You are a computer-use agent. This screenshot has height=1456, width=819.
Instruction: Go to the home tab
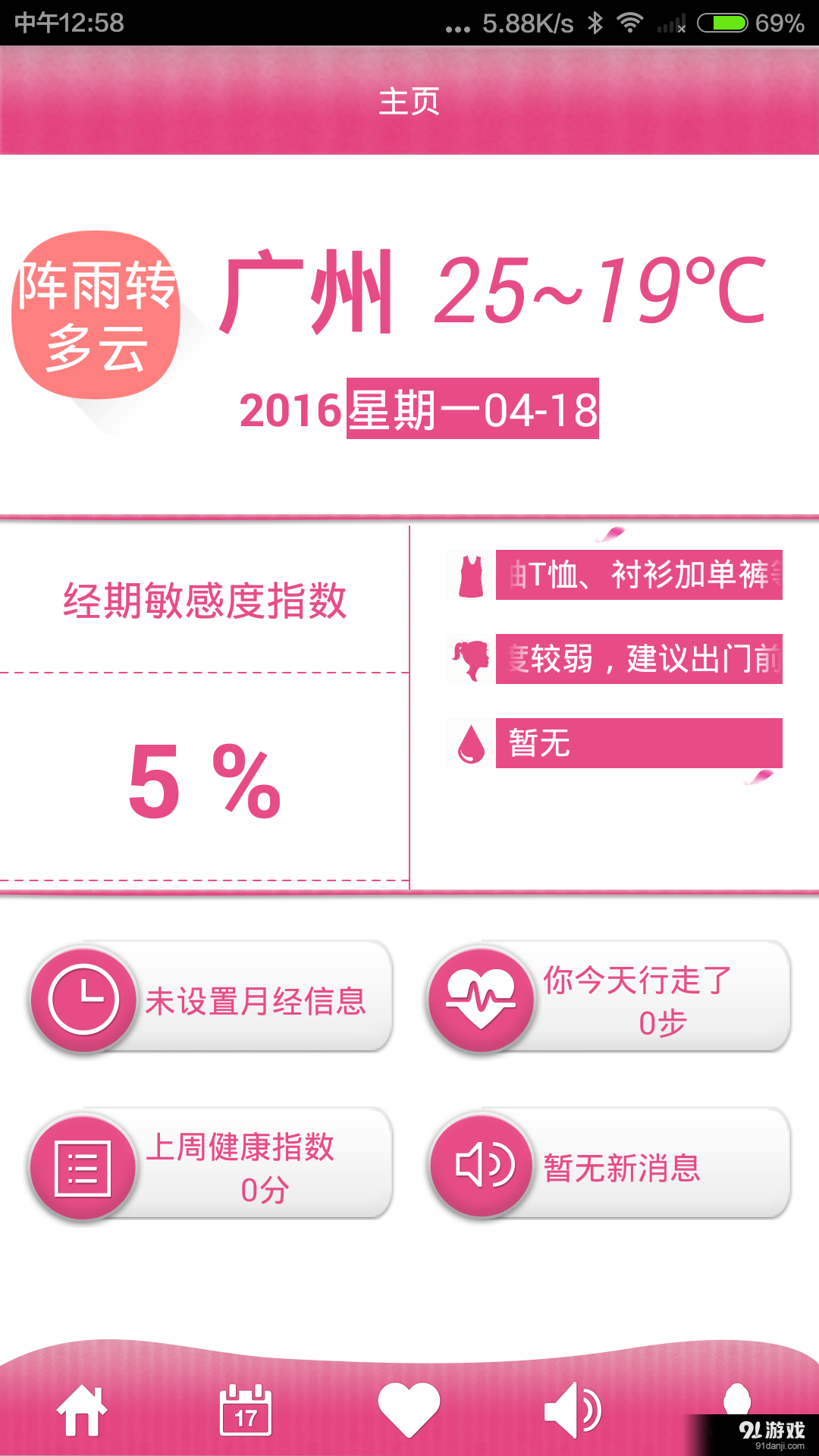click(82, 1410)
